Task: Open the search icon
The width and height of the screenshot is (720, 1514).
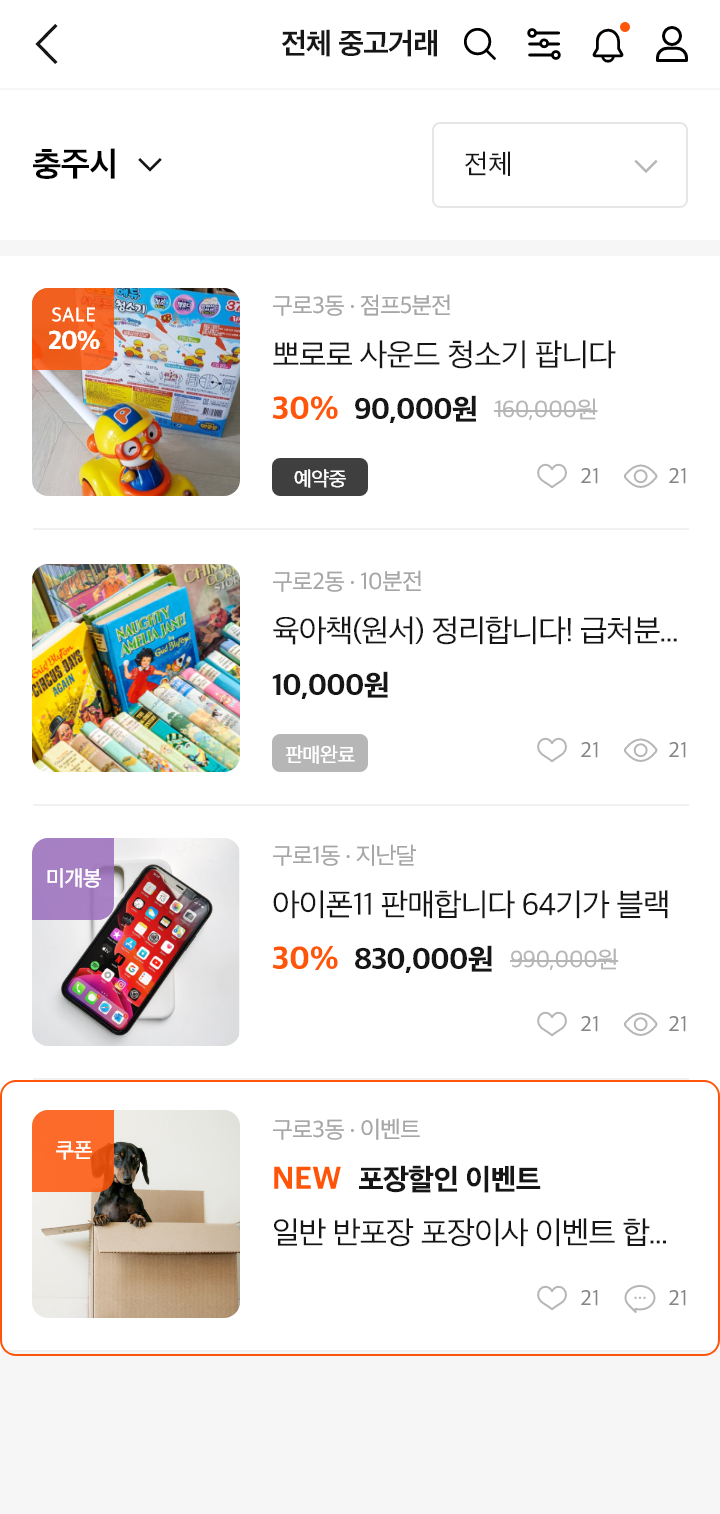Action: pos(480,44)
